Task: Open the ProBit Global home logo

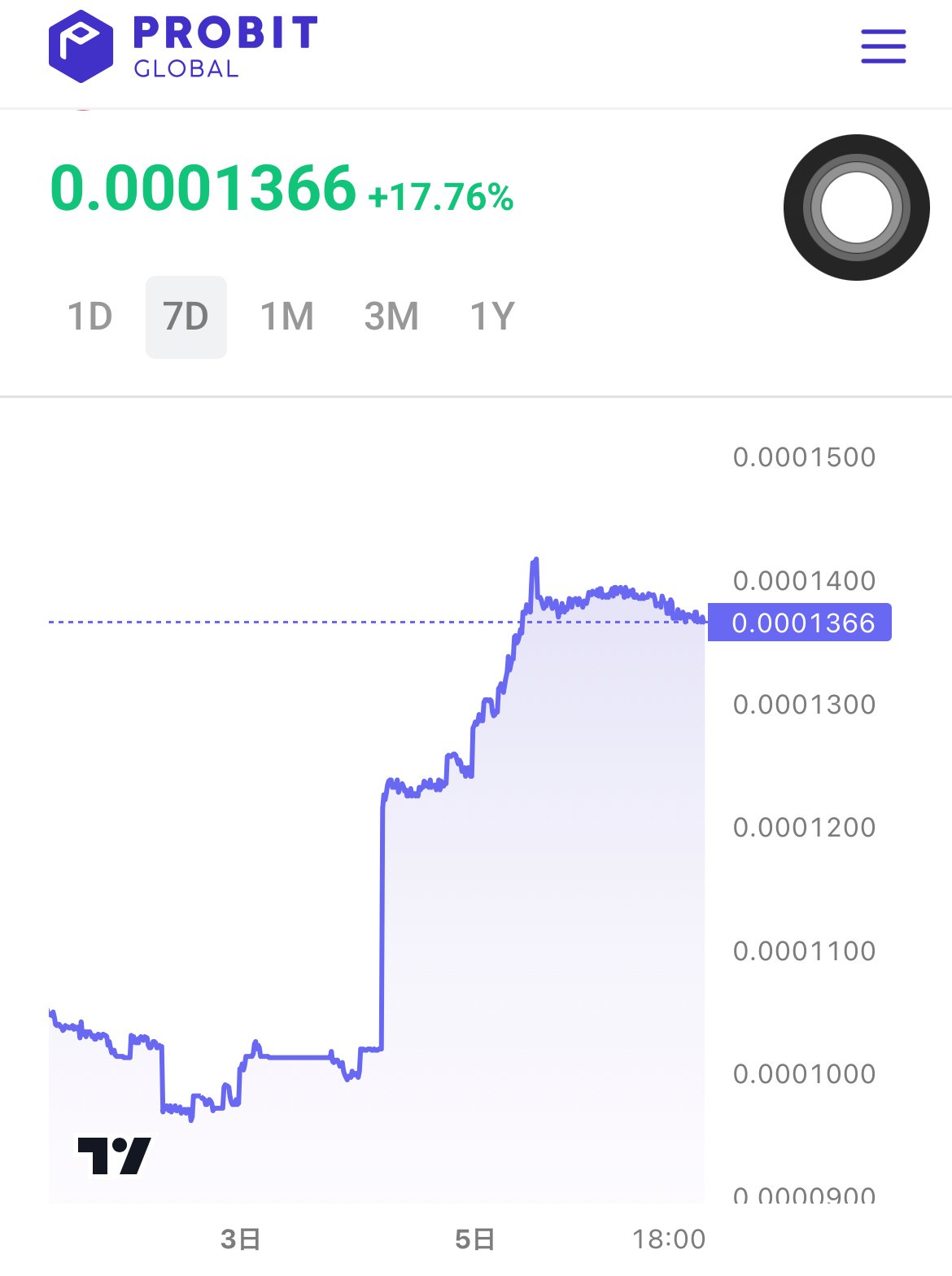Action: (183, 45)
